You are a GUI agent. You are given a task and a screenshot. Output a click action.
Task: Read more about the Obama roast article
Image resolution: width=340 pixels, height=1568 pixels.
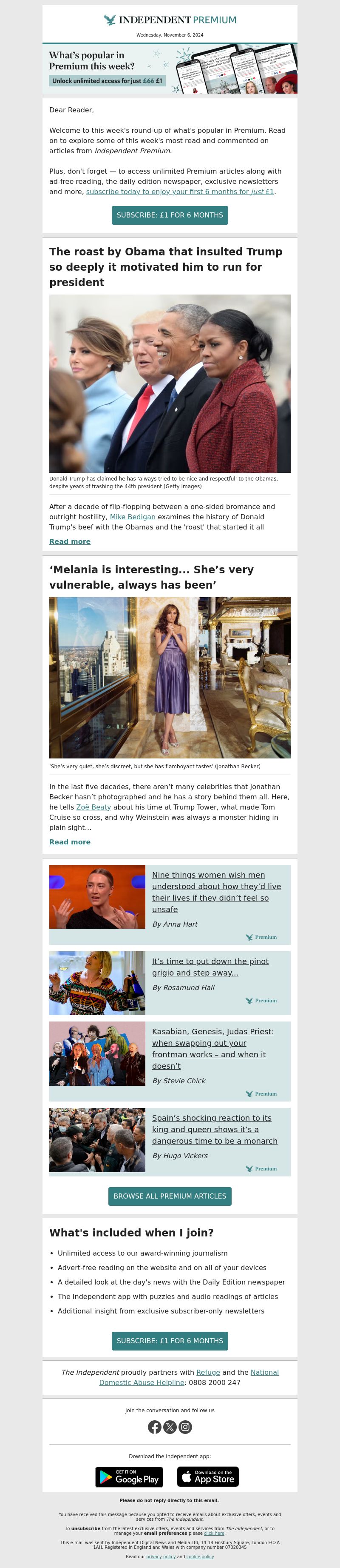[x=69, y=541]
